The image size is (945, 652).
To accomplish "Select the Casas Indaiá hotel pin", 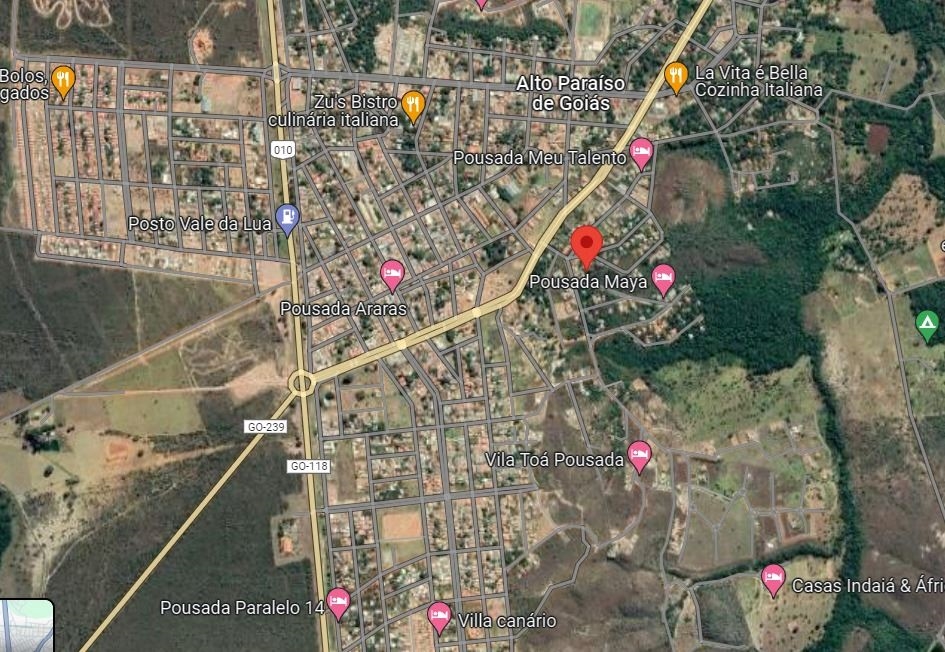I will point(773,578).
